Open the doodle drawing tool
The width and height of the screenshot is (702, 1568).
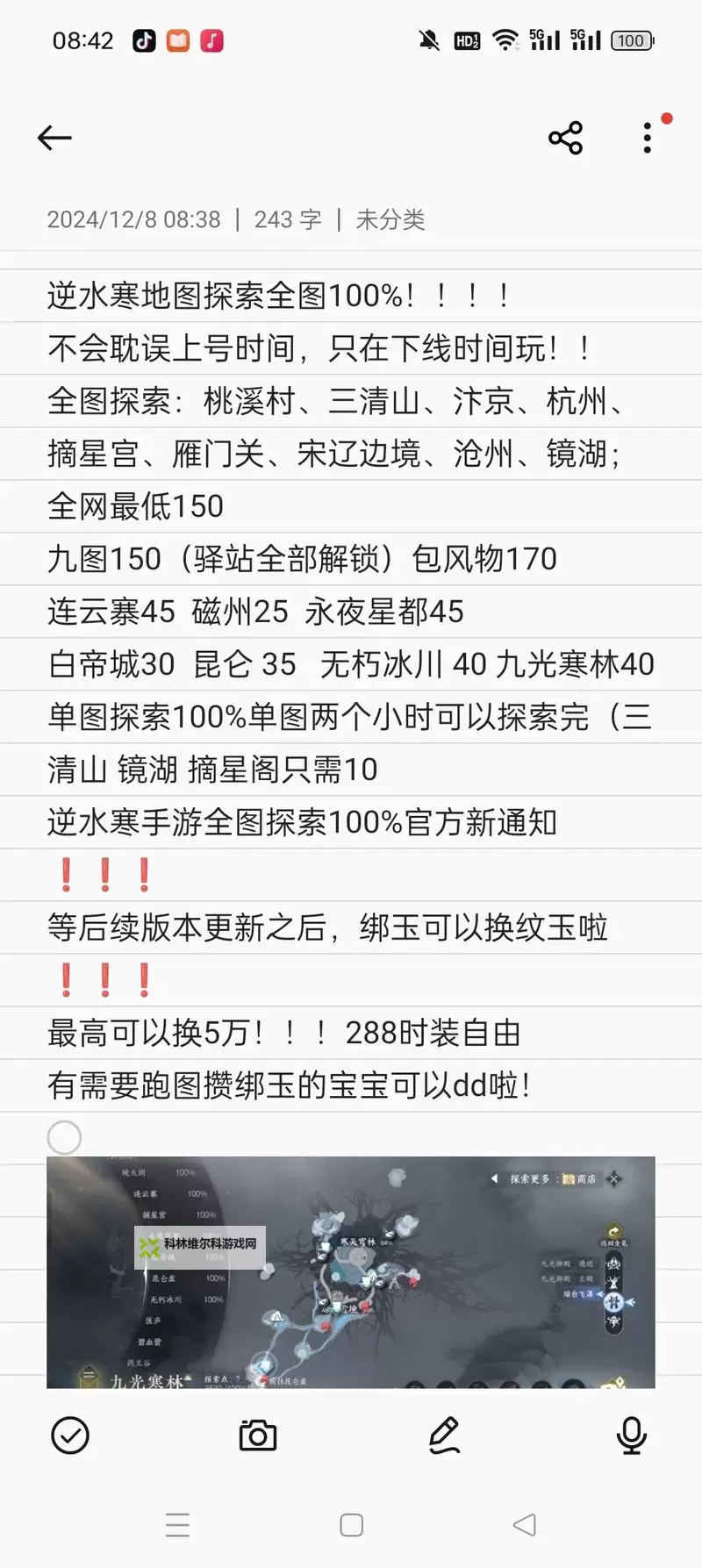click(444, 1436)
